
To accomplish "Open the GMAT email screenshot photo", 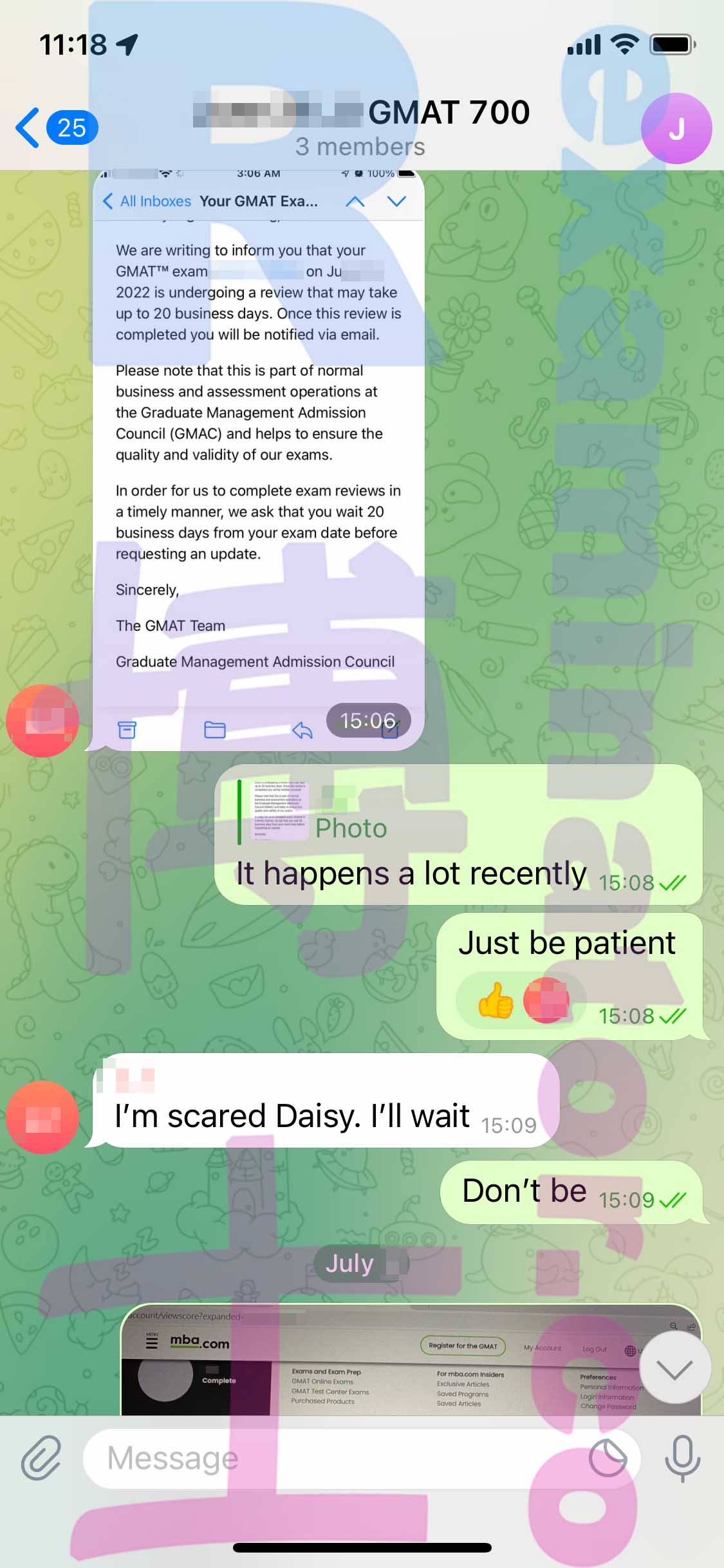I will (x=259, y=460).
